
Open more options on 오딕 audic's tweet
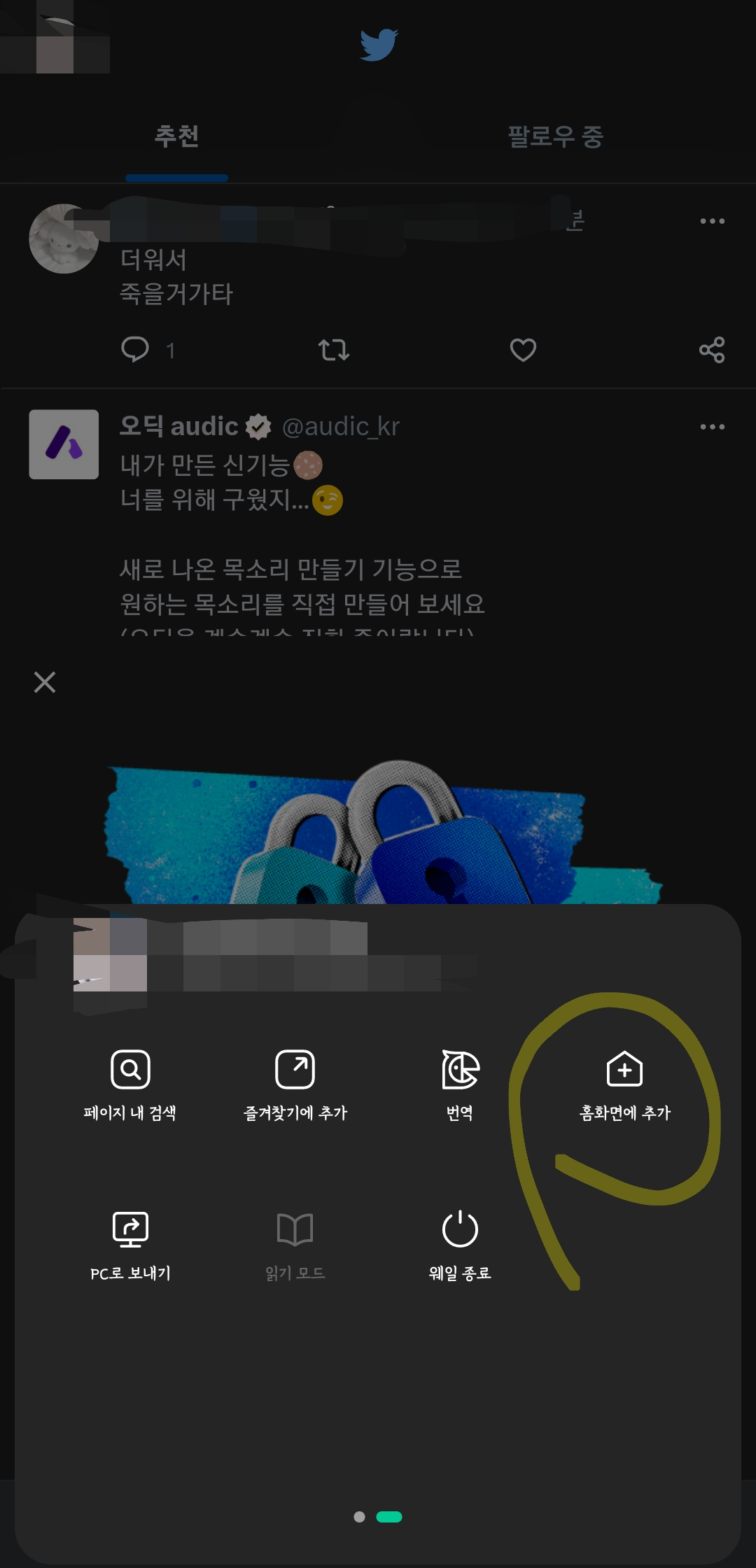coord(712,427)
